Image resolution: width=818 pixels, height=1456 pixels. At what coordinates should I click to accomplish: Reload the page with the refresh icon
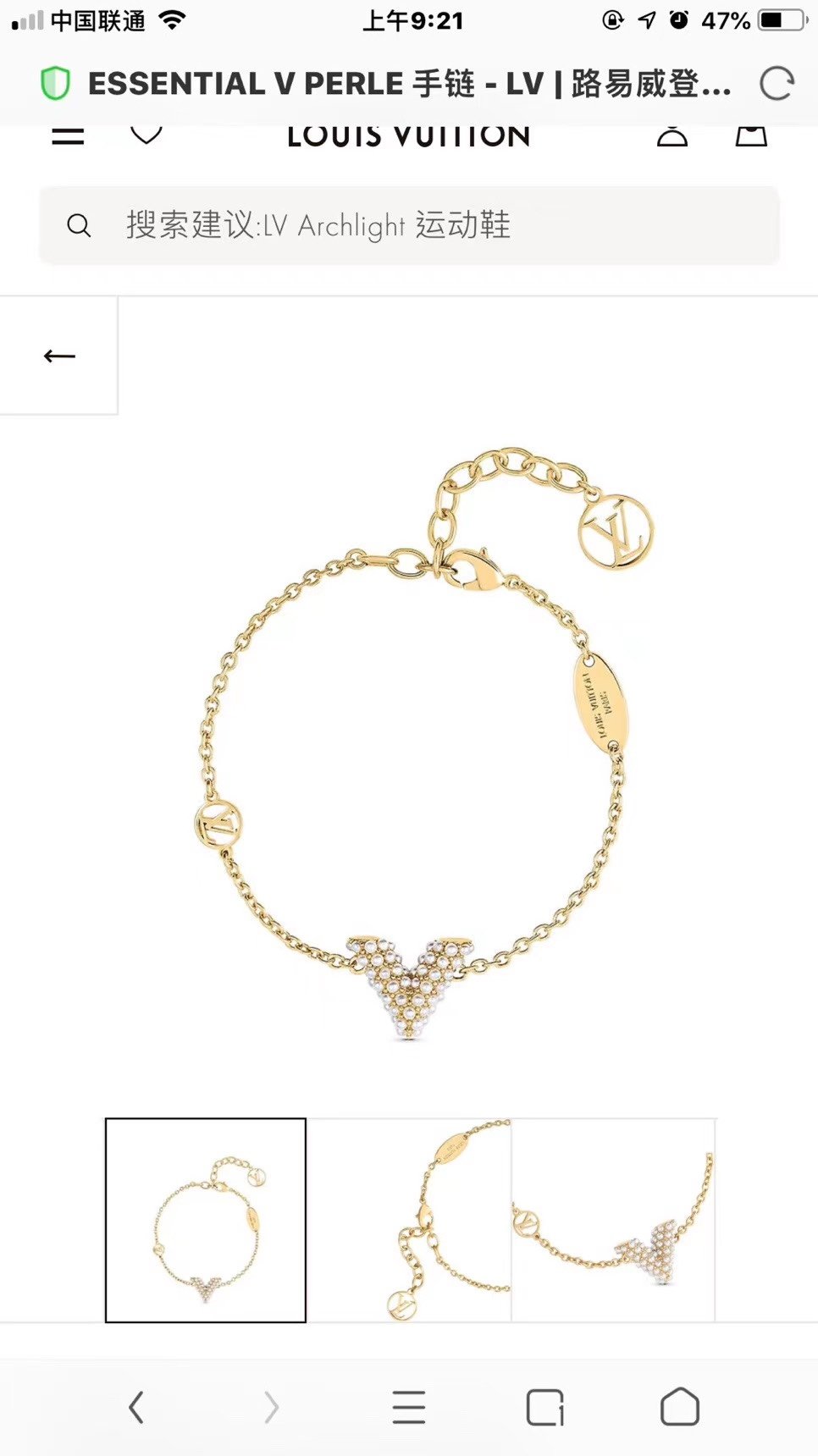point(777,84)
